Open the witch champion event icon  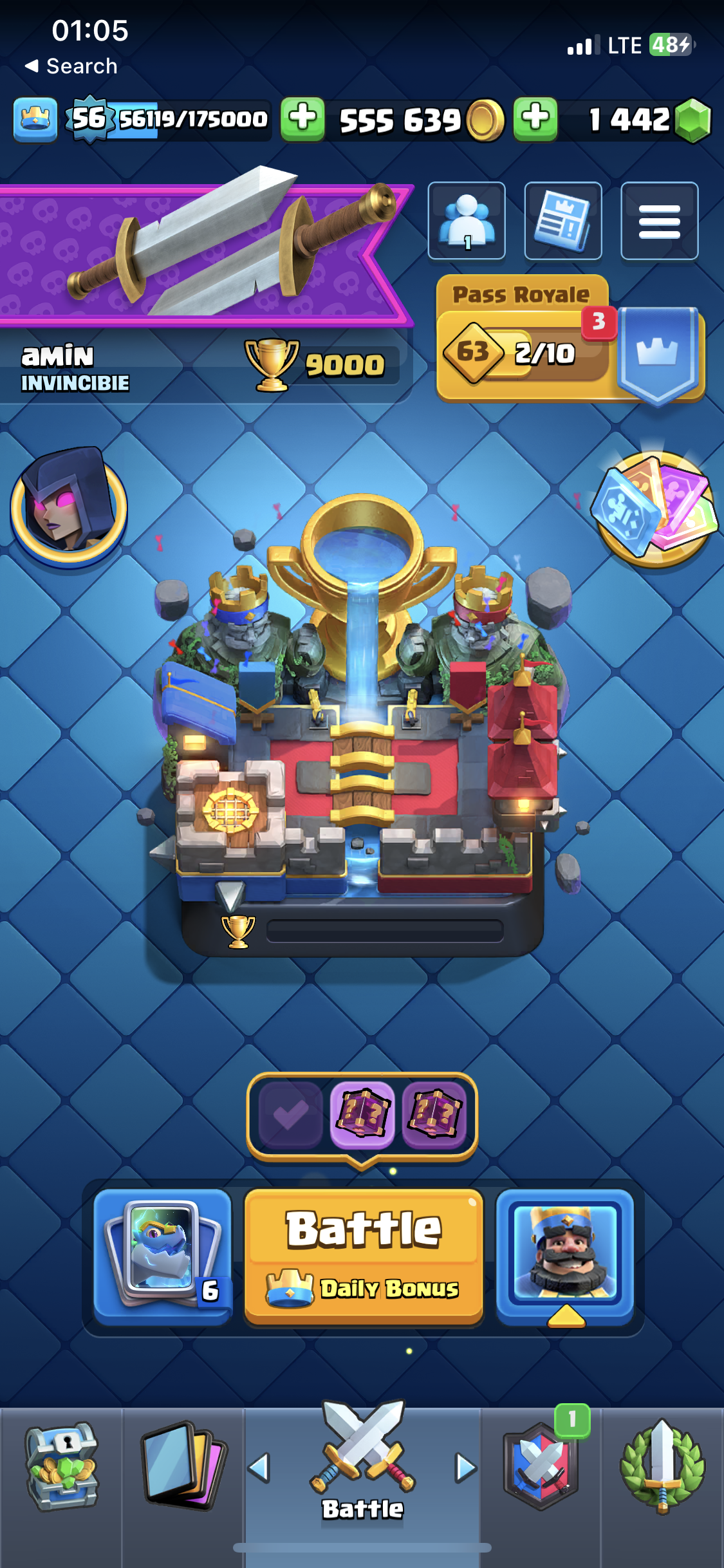point(69,505)
